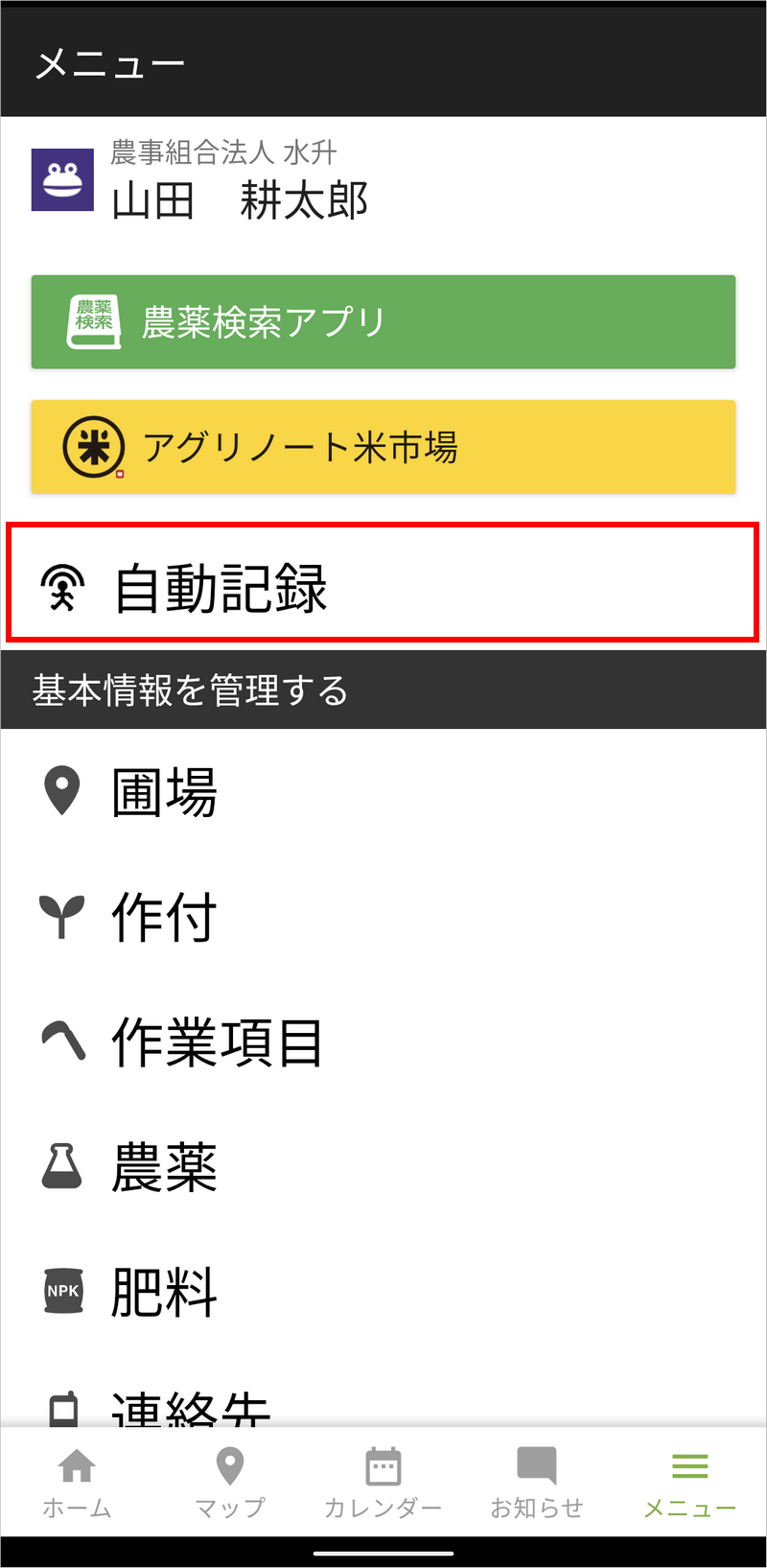
Task: Switch to the ホーム tab
Action: click(77, 1483)
